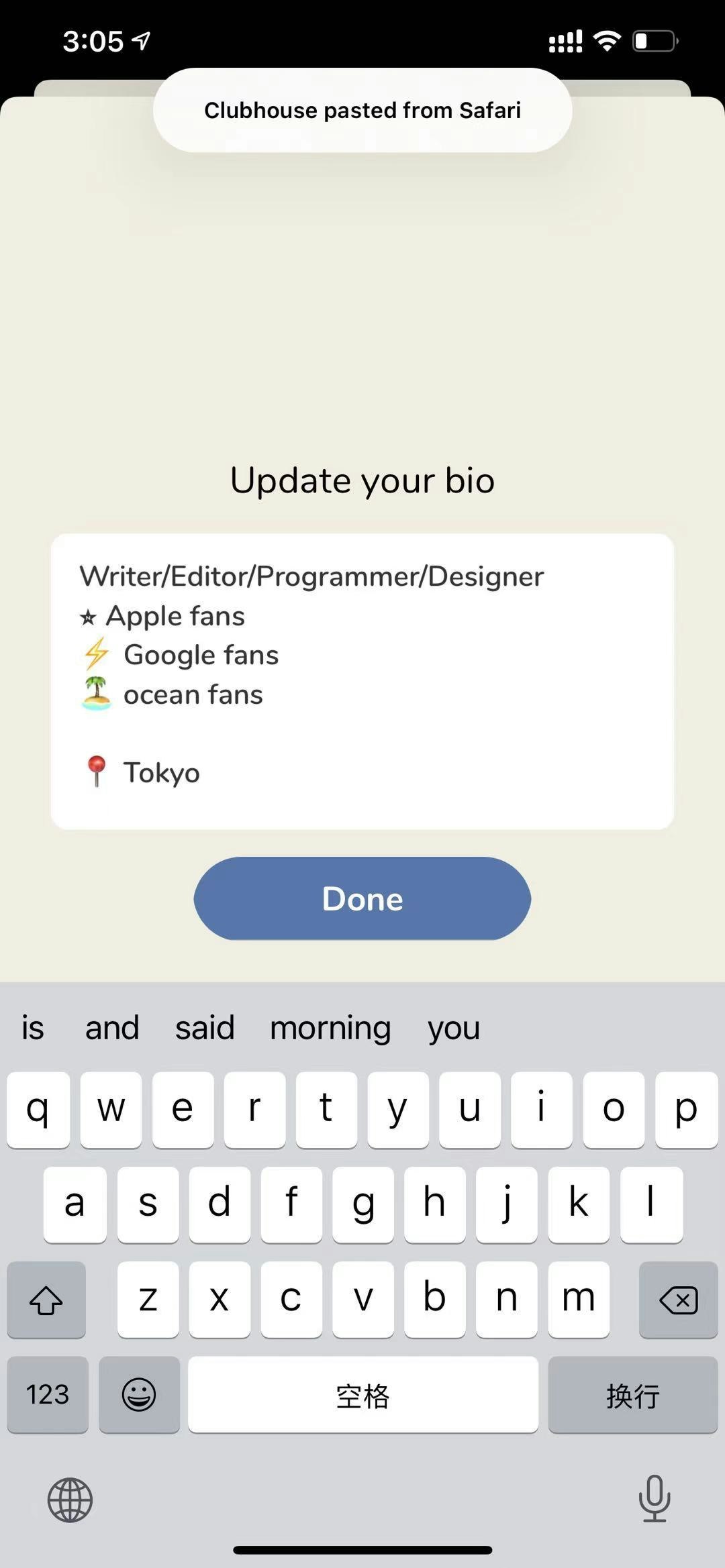Switch to the 123 numeric keyboard
Viewport: 725px width, 1568px height.
[48, 1395]
